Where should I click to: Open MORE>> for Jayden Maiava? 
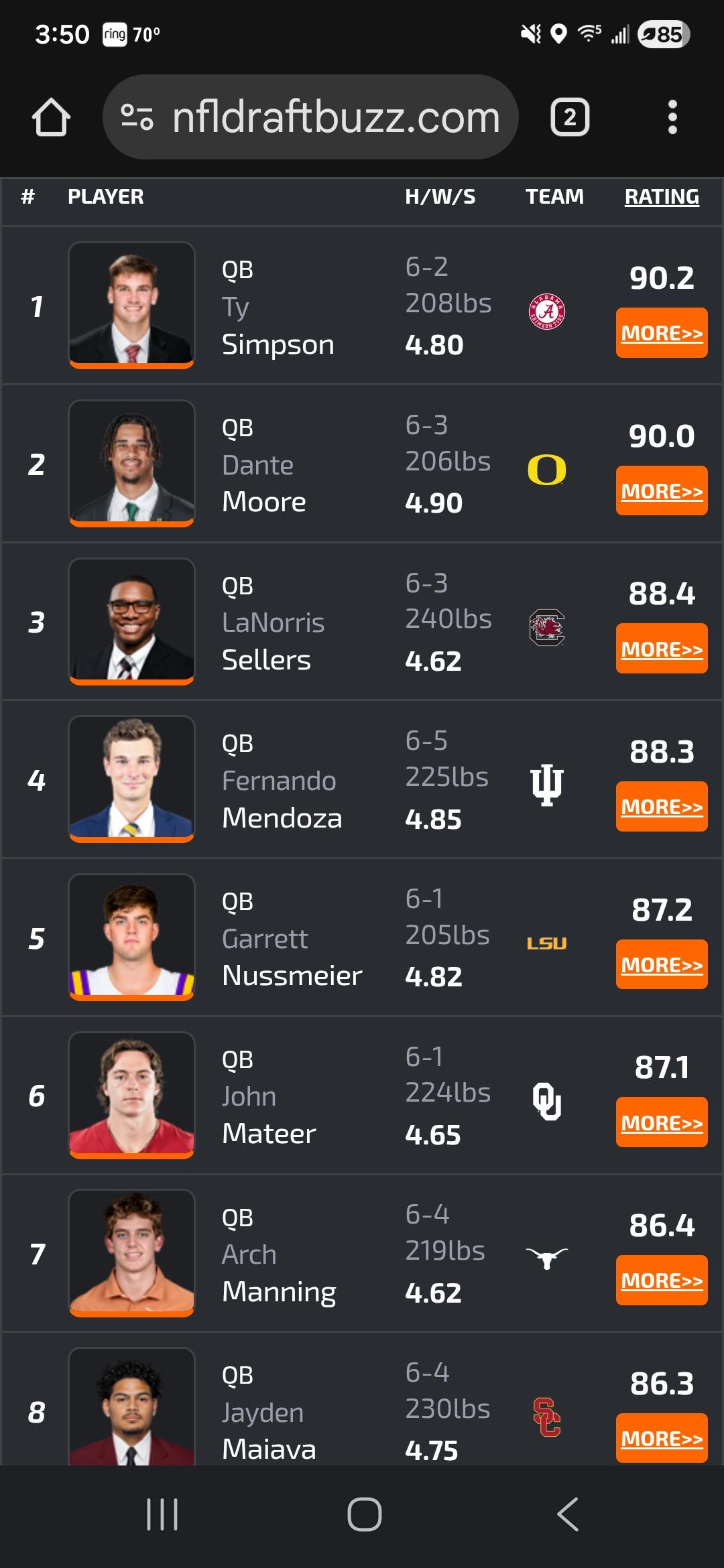661,1438
